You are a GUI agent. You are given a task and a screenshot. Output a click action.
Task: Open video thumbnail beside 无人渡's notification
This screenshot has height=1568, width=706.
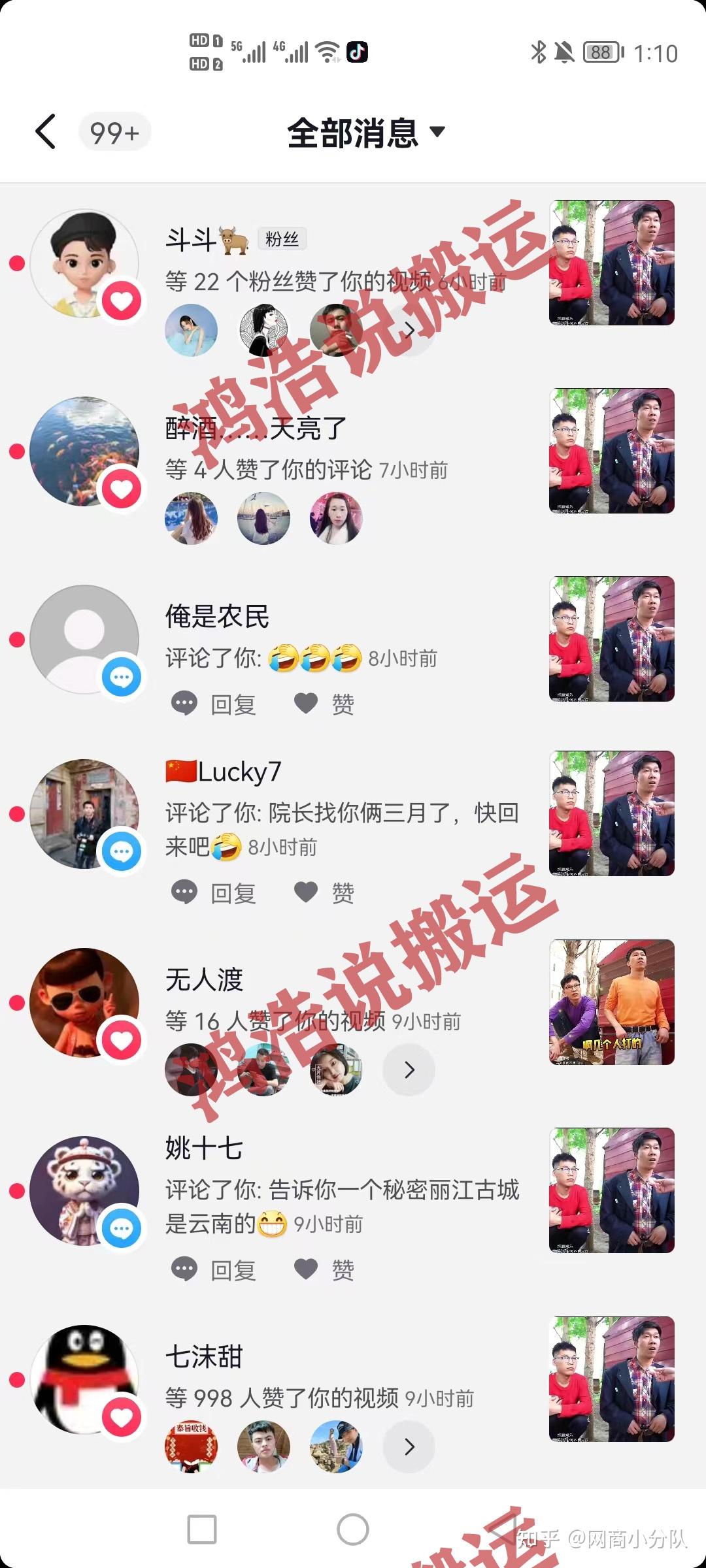point(612,1002)
